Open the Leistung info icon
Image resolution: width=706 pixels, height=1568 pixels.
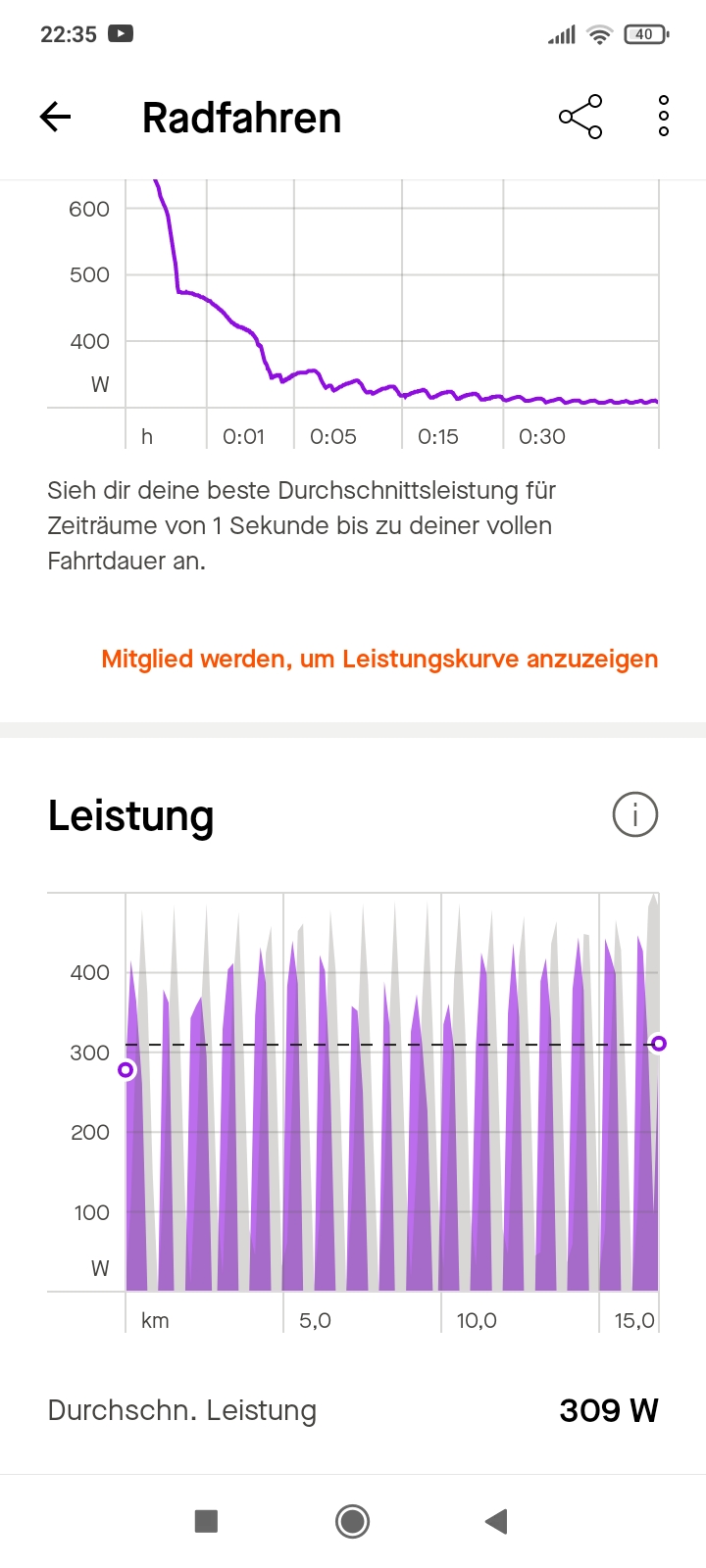click(x=635, y=814)
